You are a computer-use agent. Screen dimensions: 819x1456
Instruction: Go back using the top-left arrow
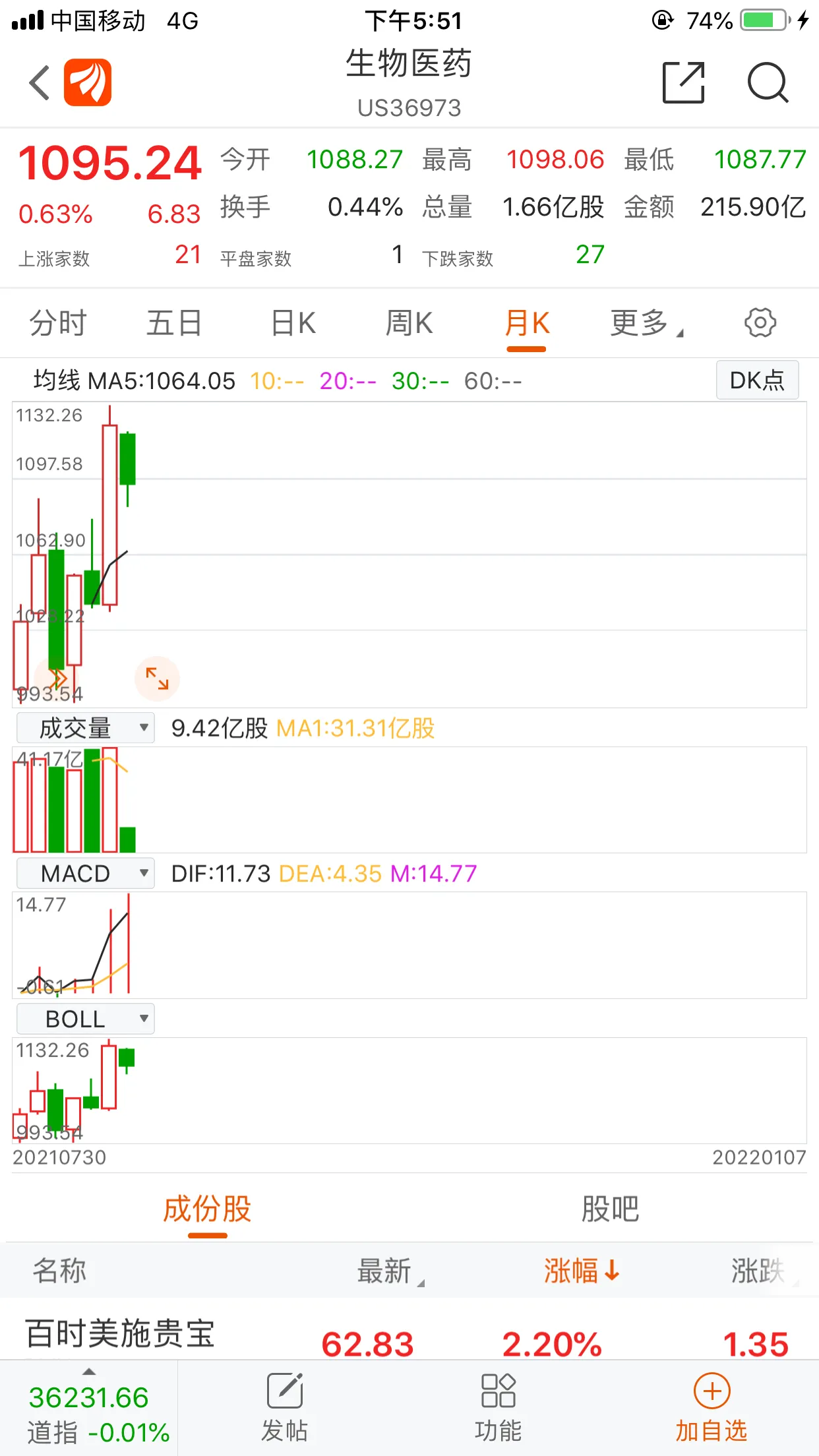40,83
